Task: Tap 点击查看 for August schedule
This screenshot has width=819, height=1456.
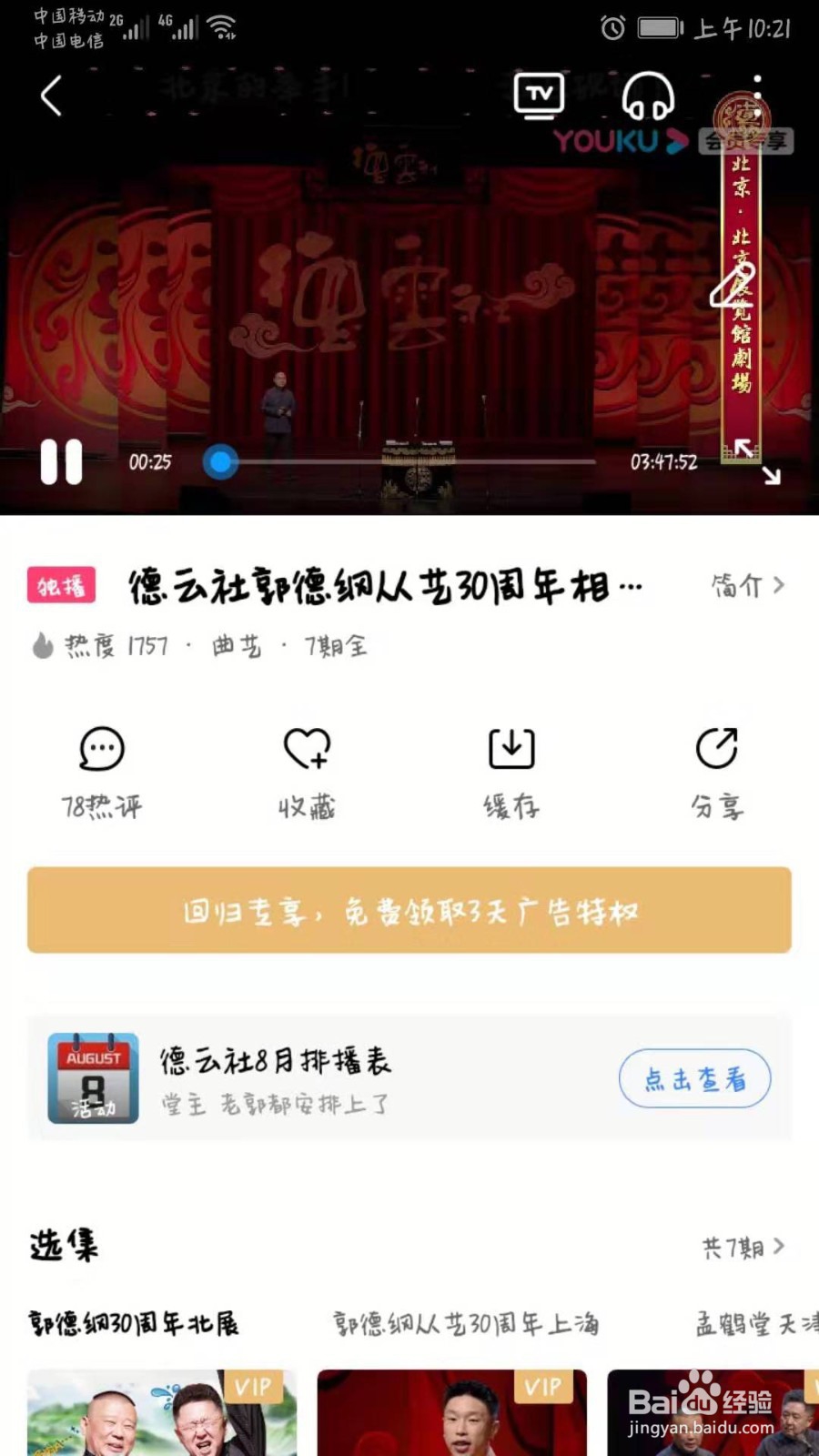Action: pyautogui.click(x=693, y=1078)
